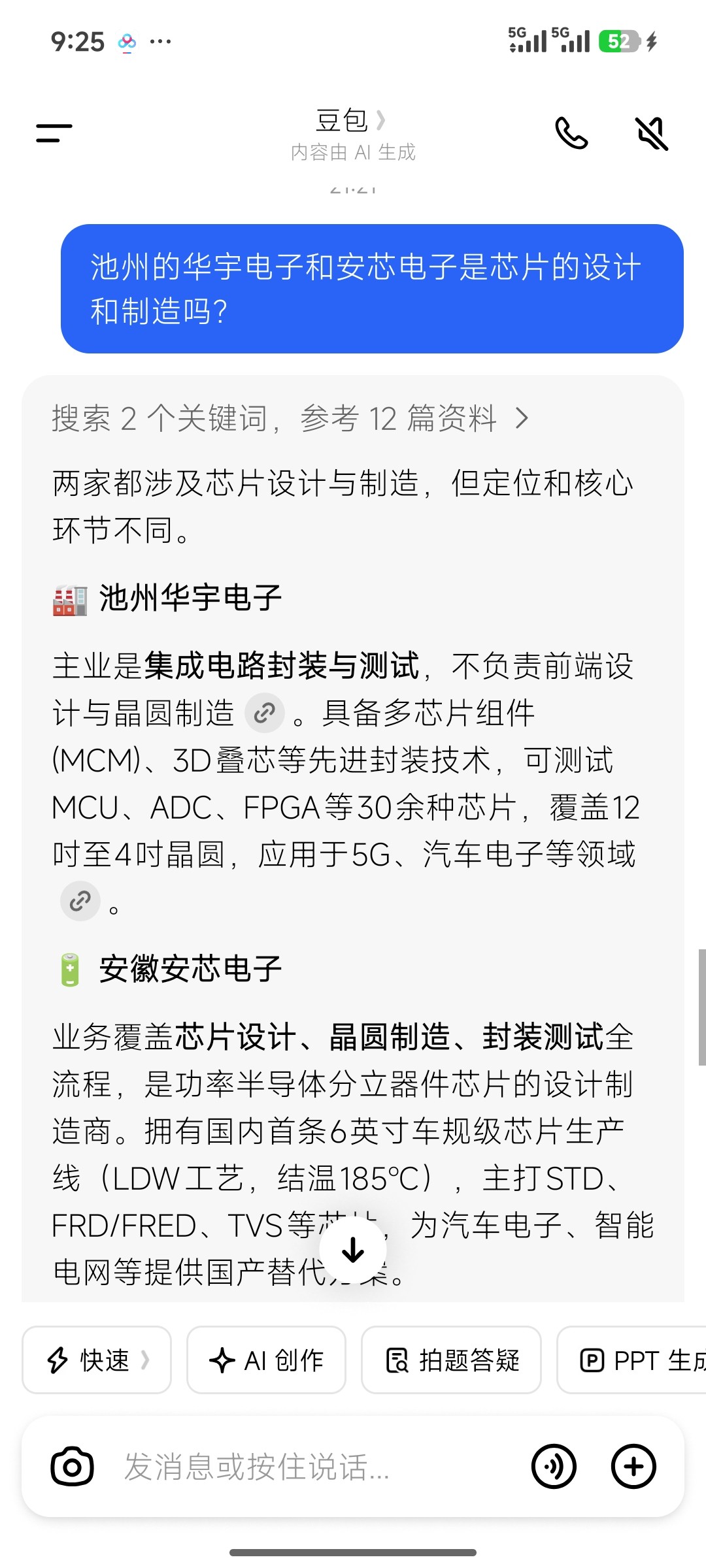Toggle the muted speaker icon

point(652,133)
